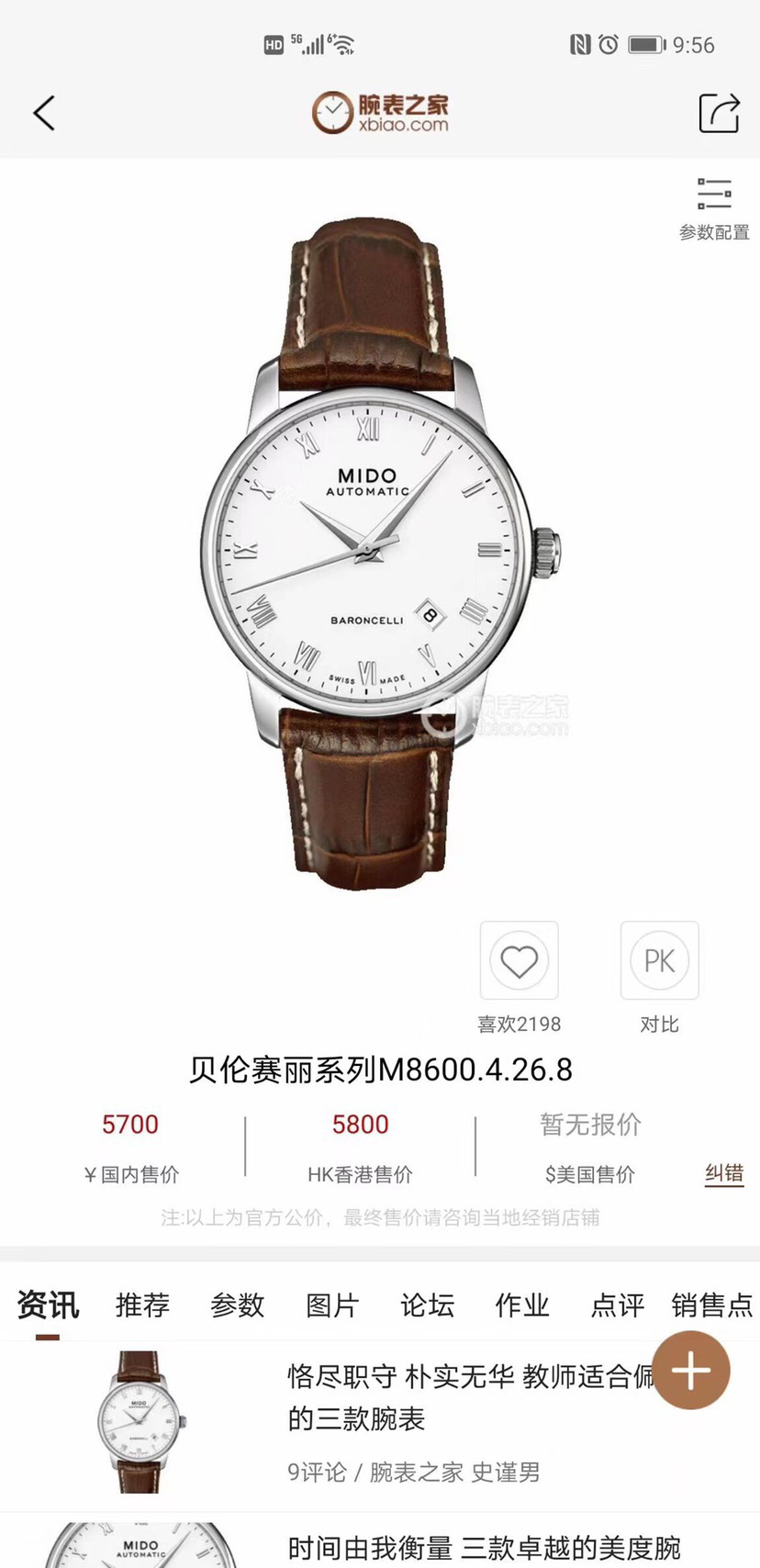Screen dimensions: 760x1568
Task: Select the 作业 tab
Action: click(521, 1305)
